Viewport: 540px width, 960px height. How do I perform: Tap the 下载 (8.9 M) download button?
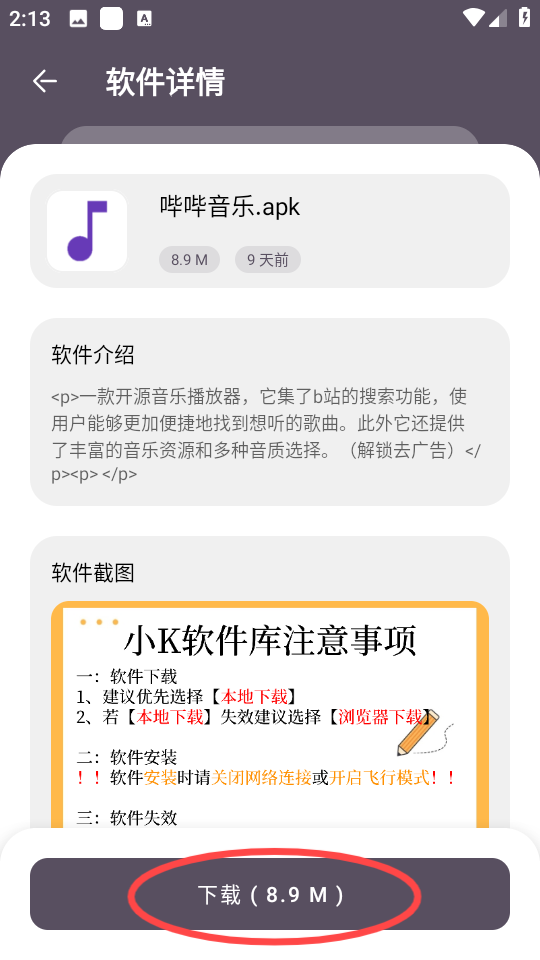point(270,894)
